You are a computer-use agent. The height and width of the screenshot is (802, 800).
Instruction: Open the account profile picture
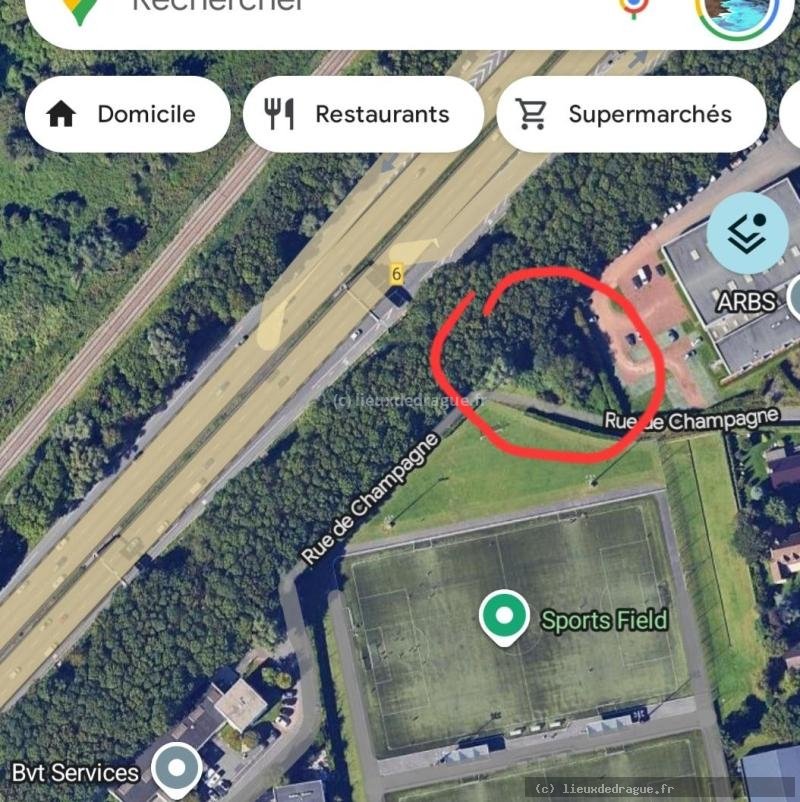[738, 10]
